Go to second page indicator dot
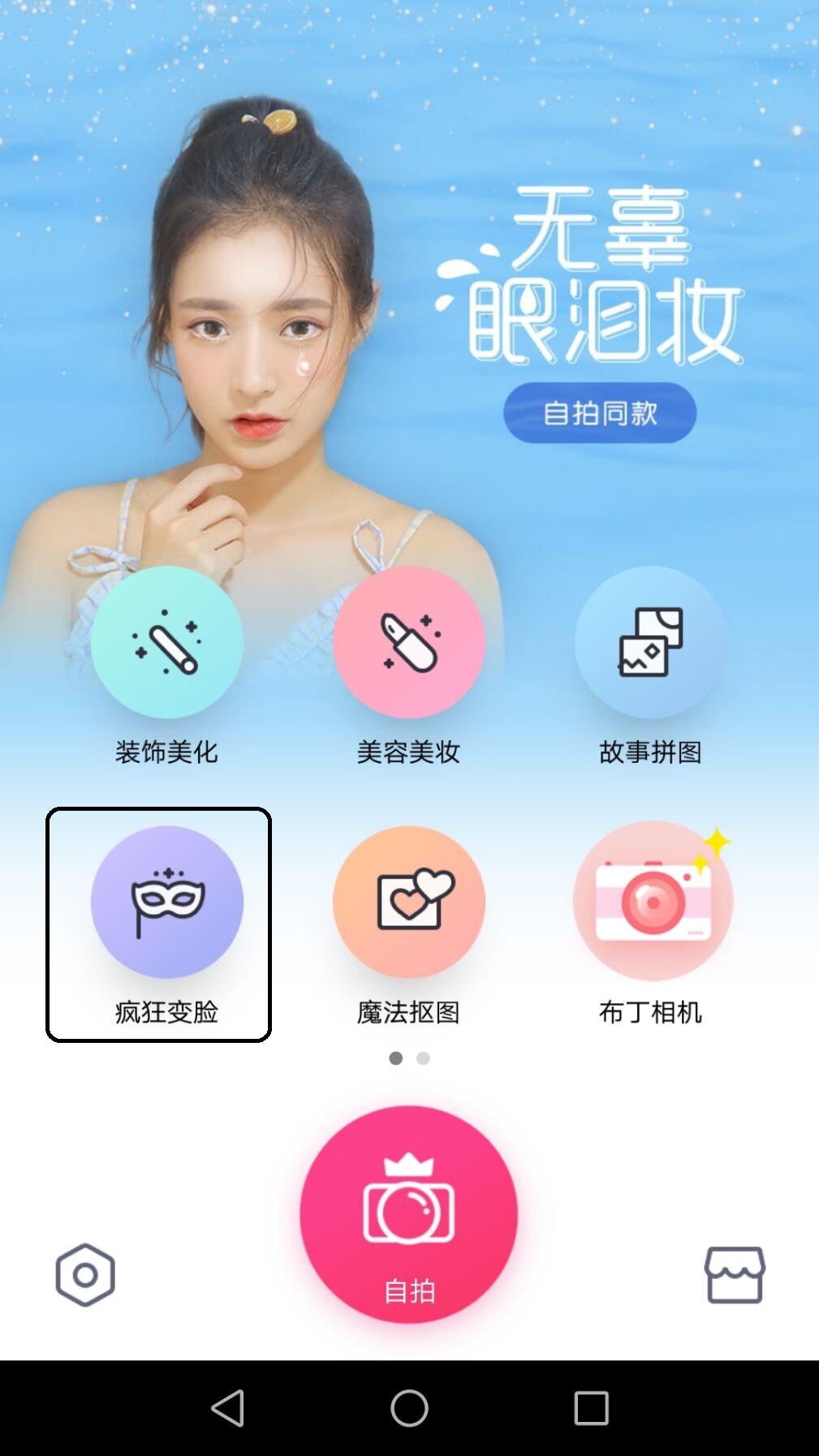The image size is (819, 1456). click(x=423, y=1058)
